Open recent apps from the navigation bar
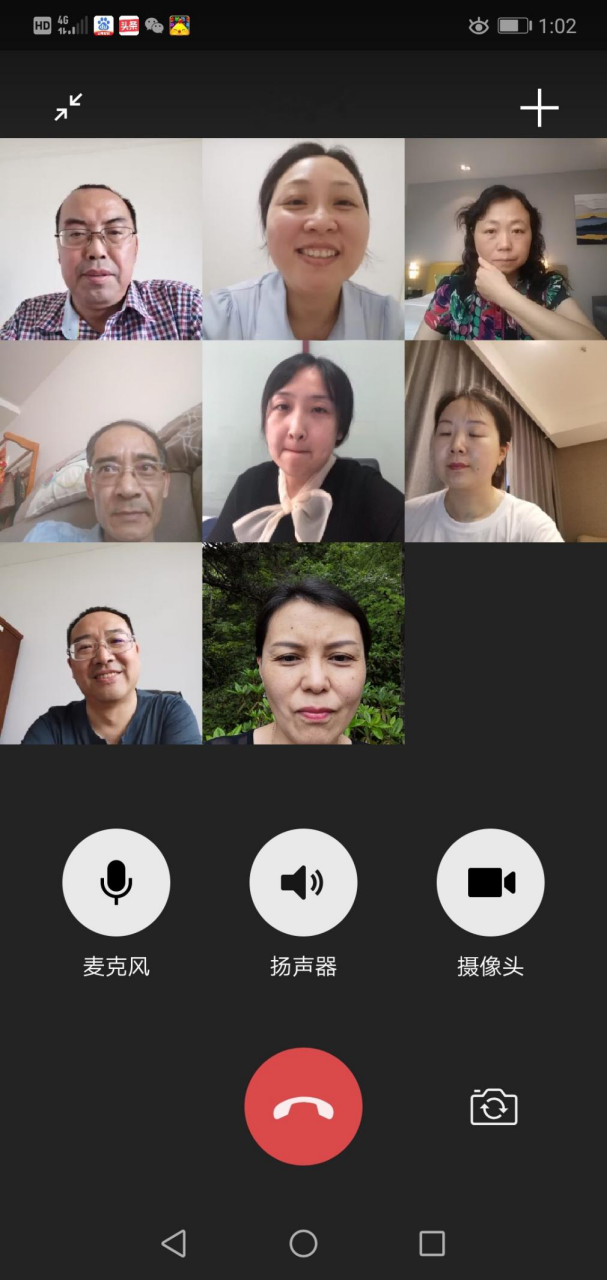Viewport: 607px width, 1280px height. pyautogui.click(x=432, y=1243)
